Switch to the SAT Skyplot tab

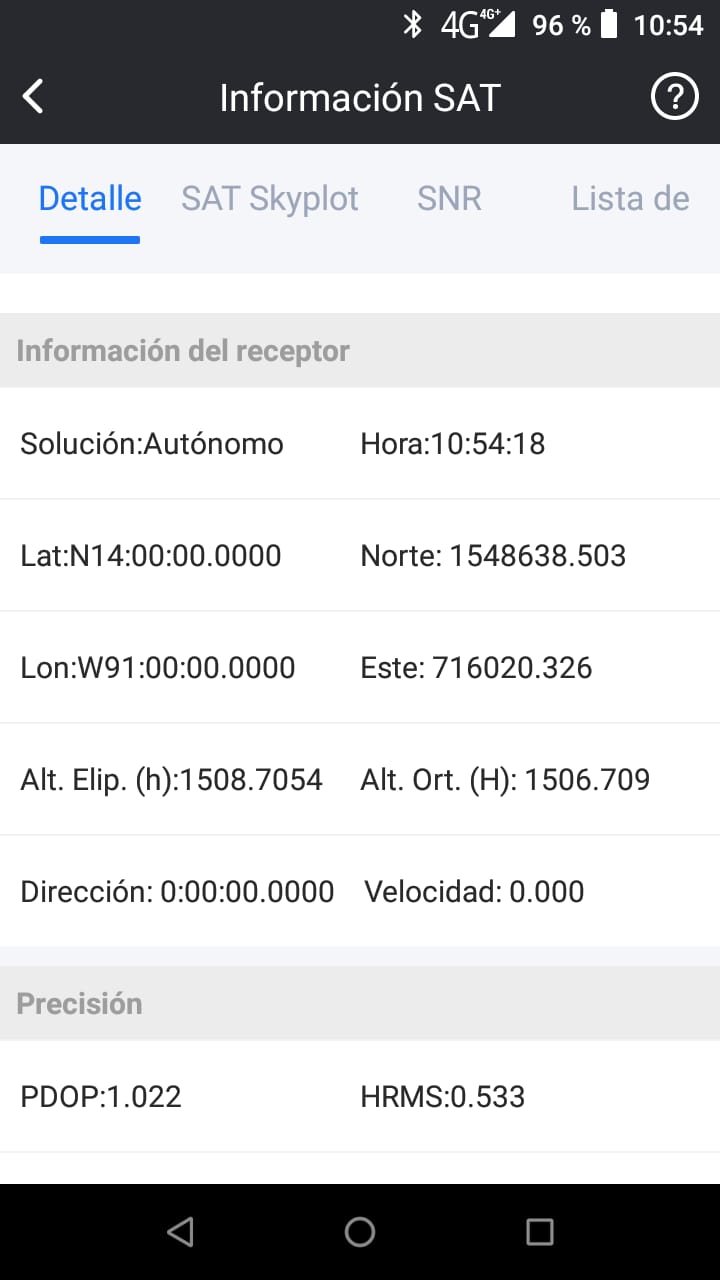pos(270,198)
